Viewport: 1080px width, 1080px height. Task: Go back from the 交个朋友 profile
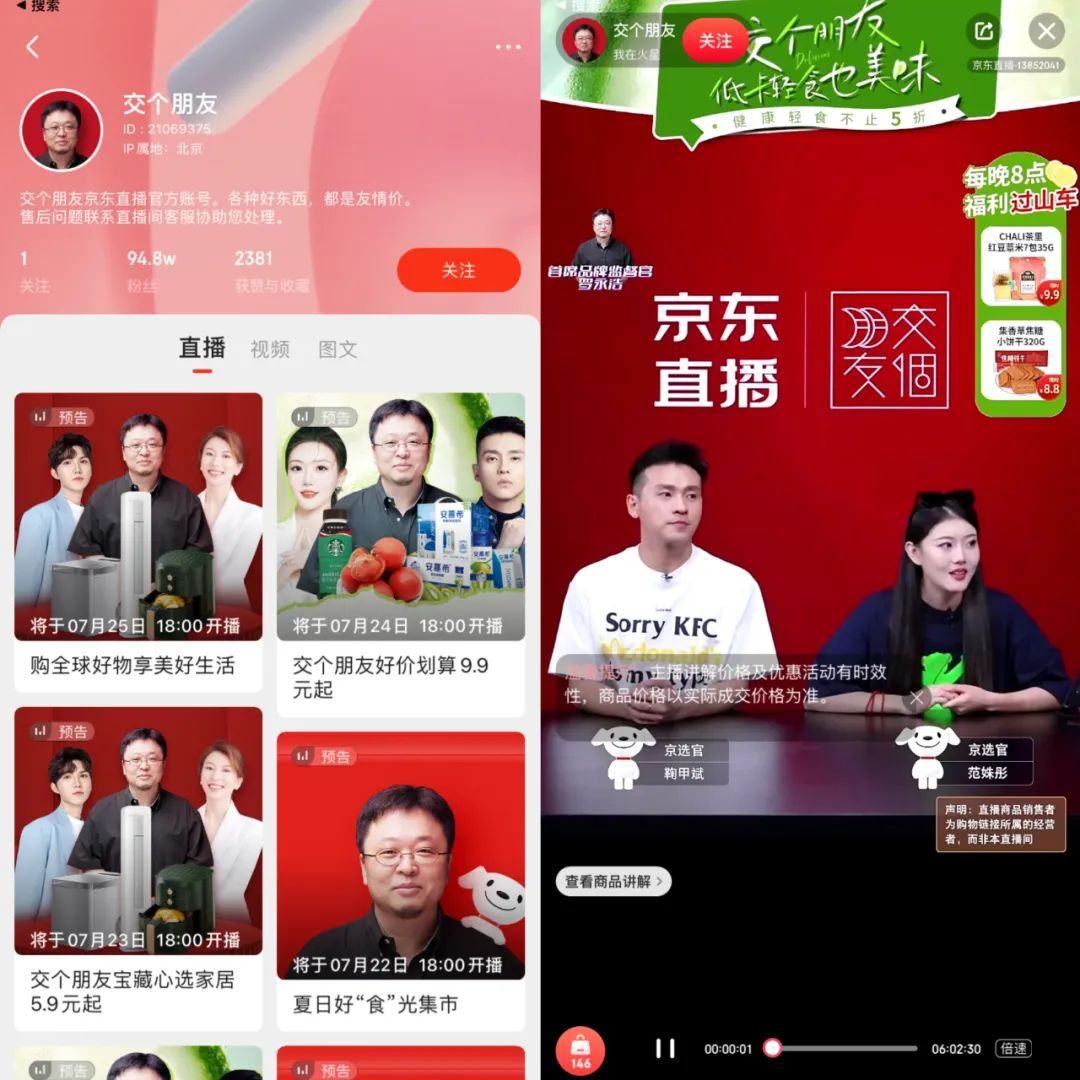coord(32,47)
